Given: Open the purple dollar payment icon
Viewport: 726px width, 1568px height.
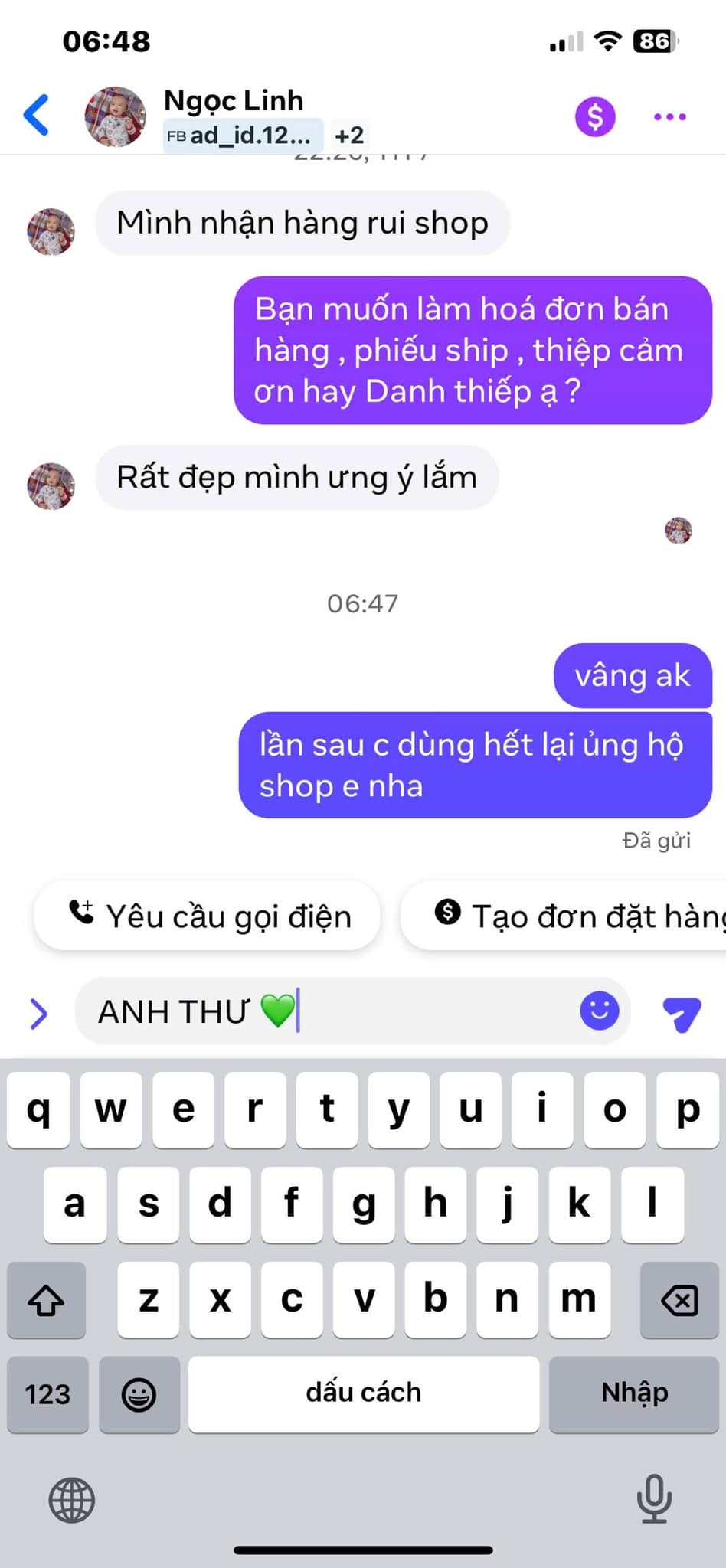Looking at the screenshot, I should click(x=595, y=116).
